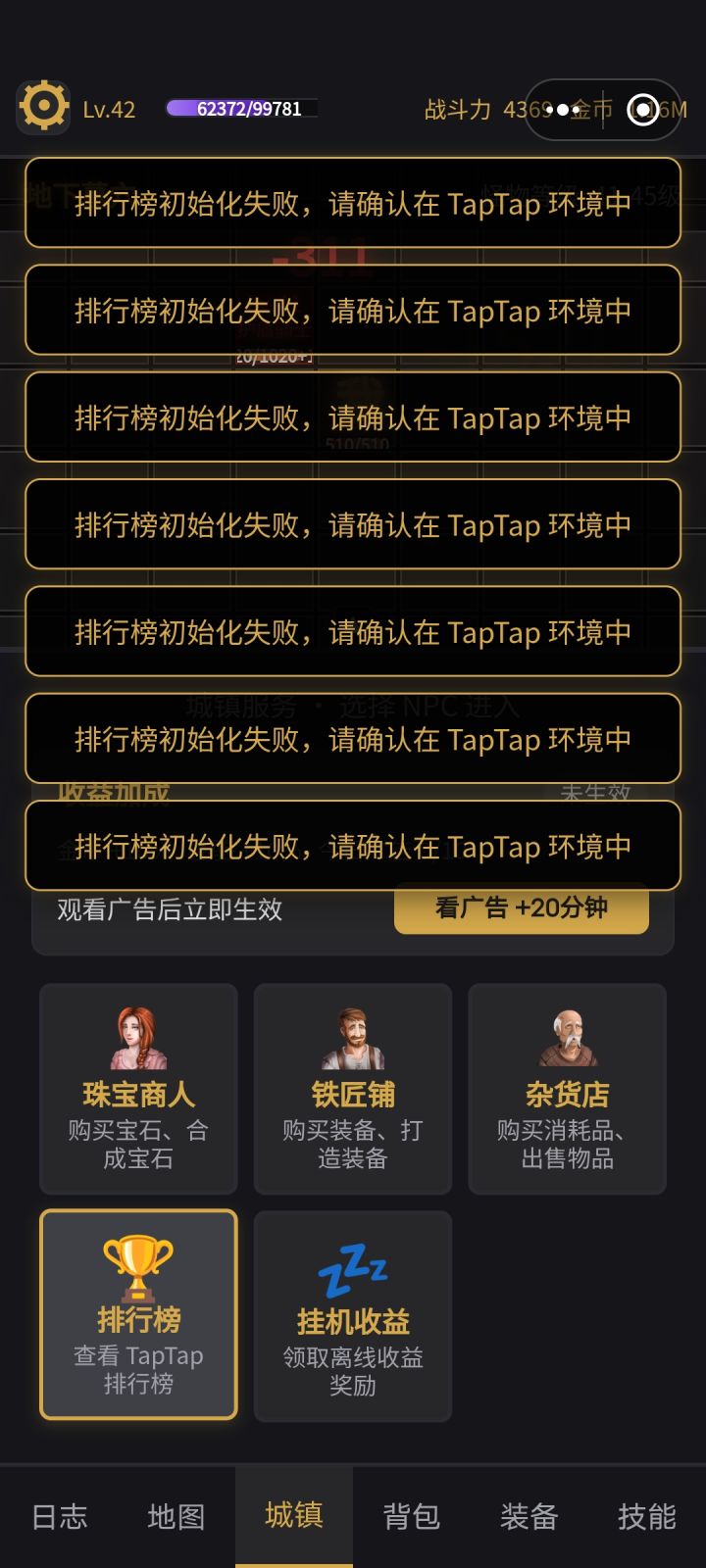Viewport: 706px width, 1568px height.
Task: Open the 技能 tab
Action: (646, 1515)
